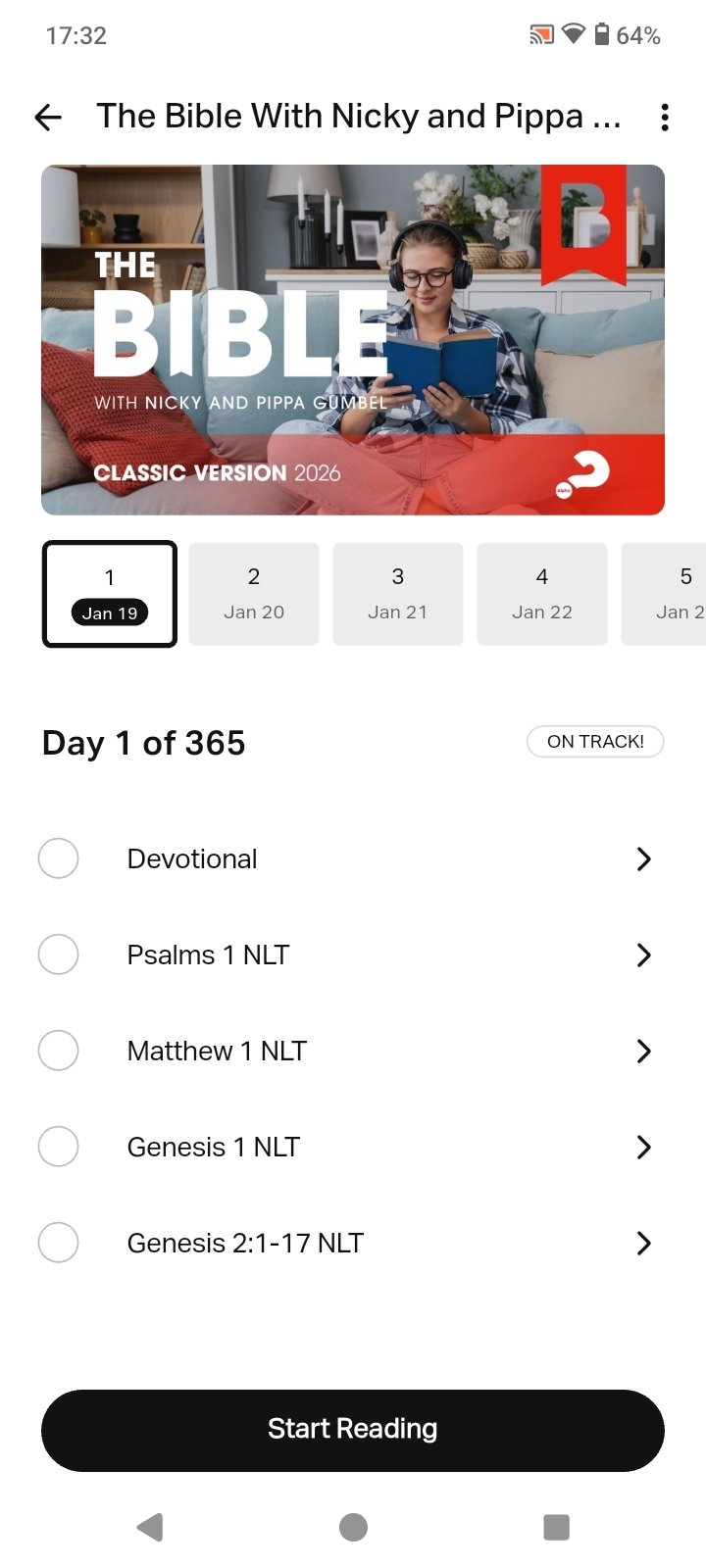Mark Matthew 1 NLT as read
This screenshot has width=706, height=1568.
(58, 1051)
